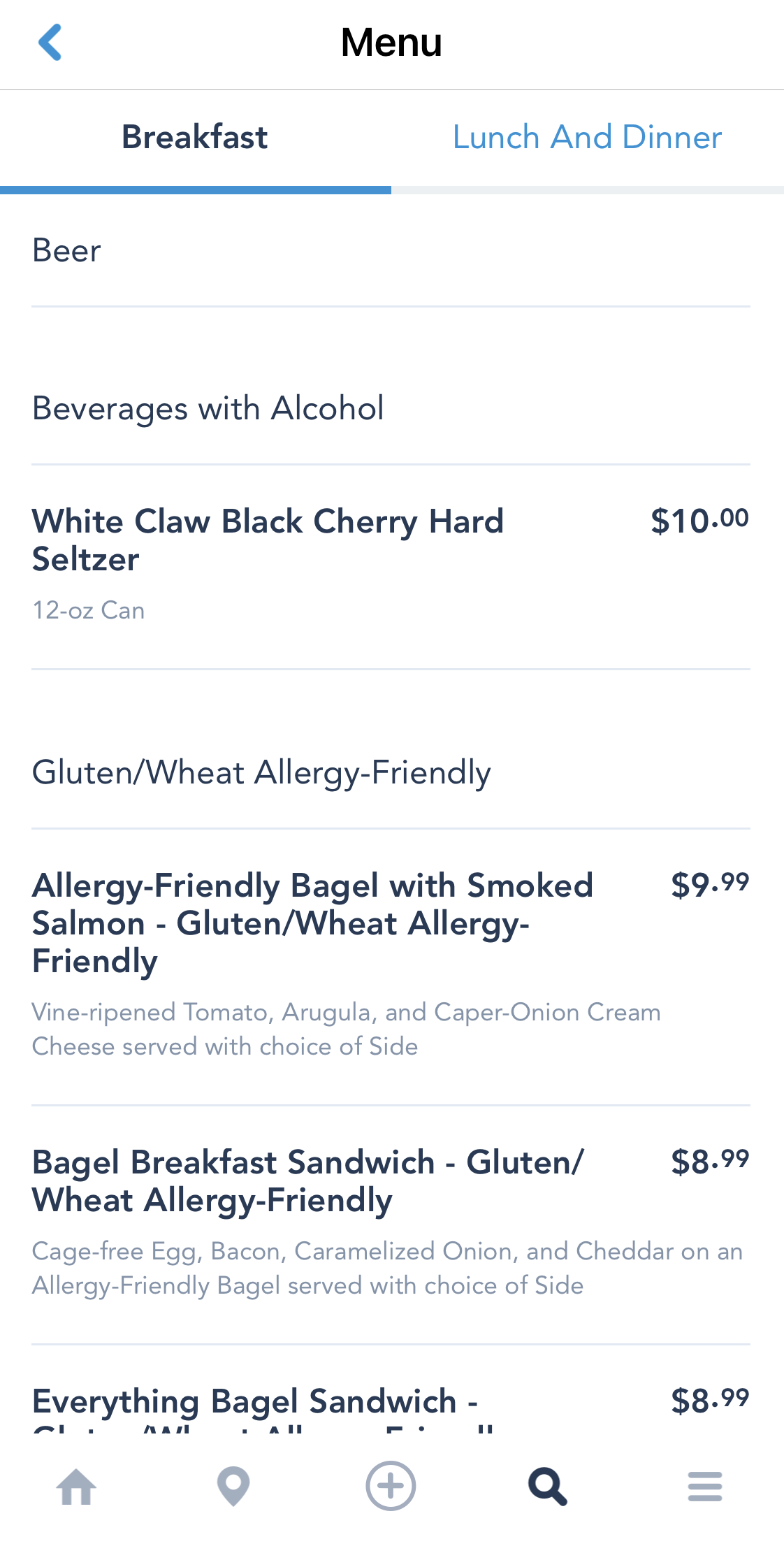Select the Breakfast tab
This screenshot has height=1546, width=784.
(195, 138)
